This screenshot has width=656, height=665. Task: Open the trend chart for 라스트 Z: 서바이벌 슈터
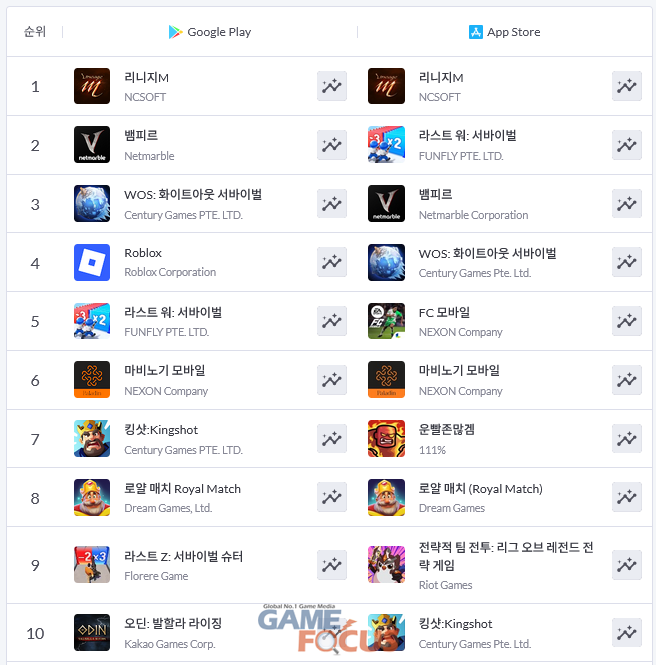pyautogui.click(x=332, y=565)
